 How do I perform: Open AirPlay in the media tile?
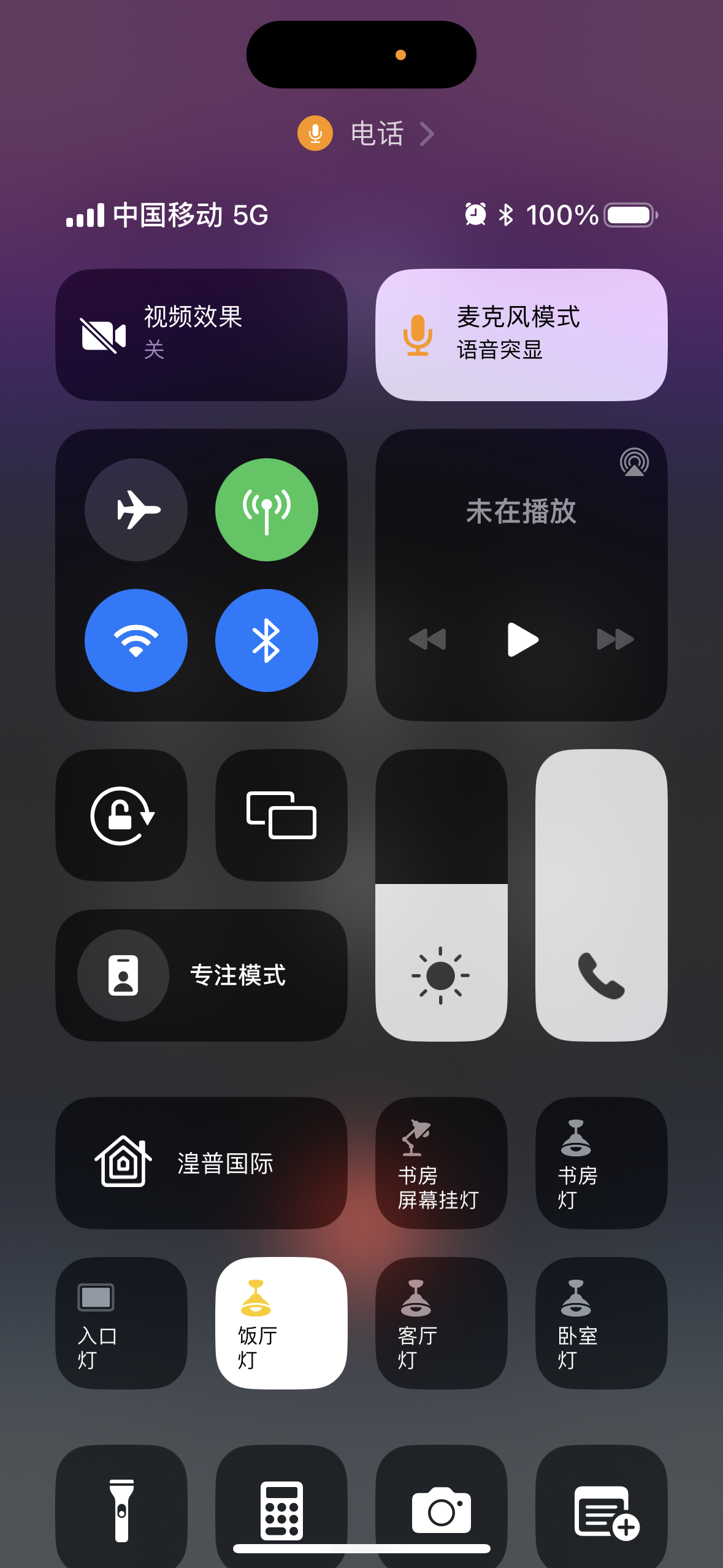point(634,462)
